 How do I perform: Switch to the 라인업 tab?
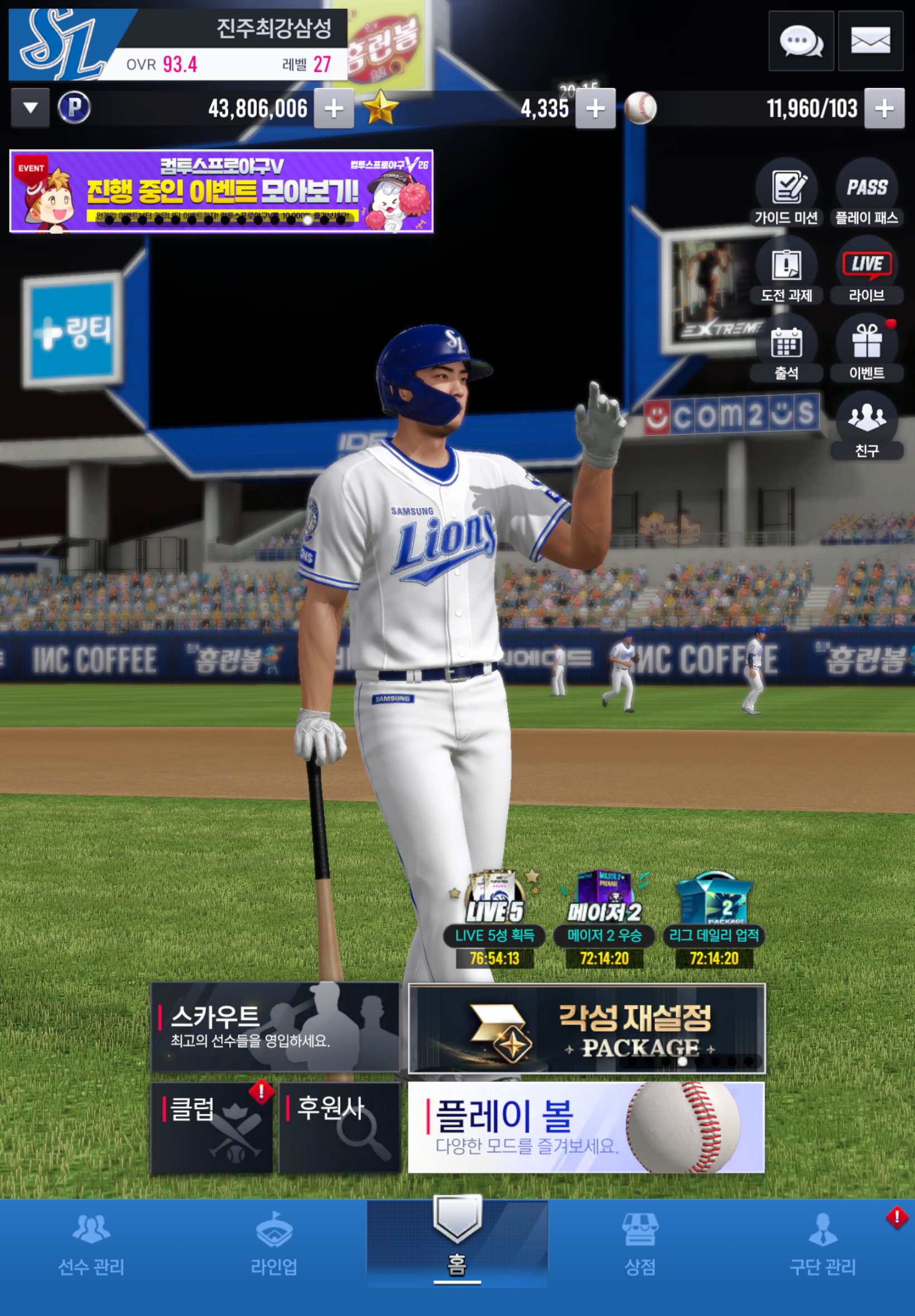coord(274,1244)
